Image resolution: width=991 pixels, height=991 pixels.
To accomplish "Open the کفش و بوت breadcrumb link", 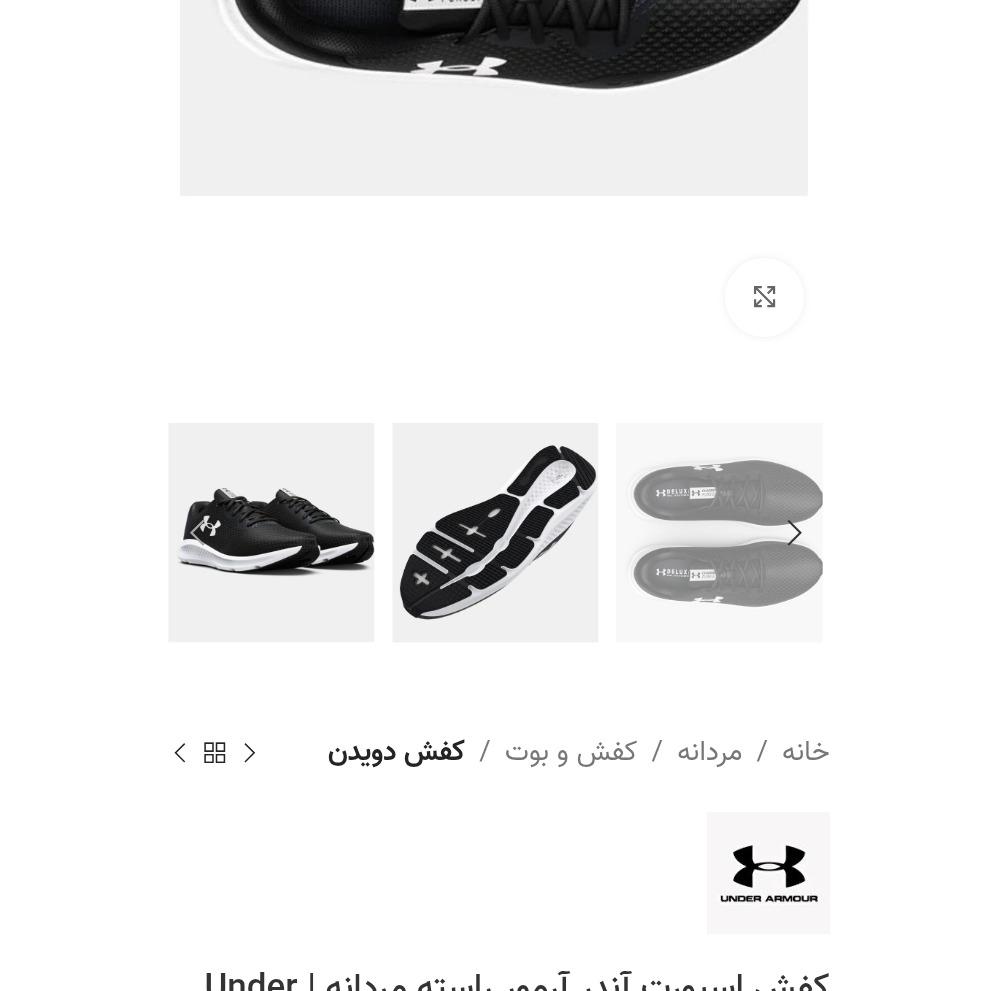I will tap(570, 752).
